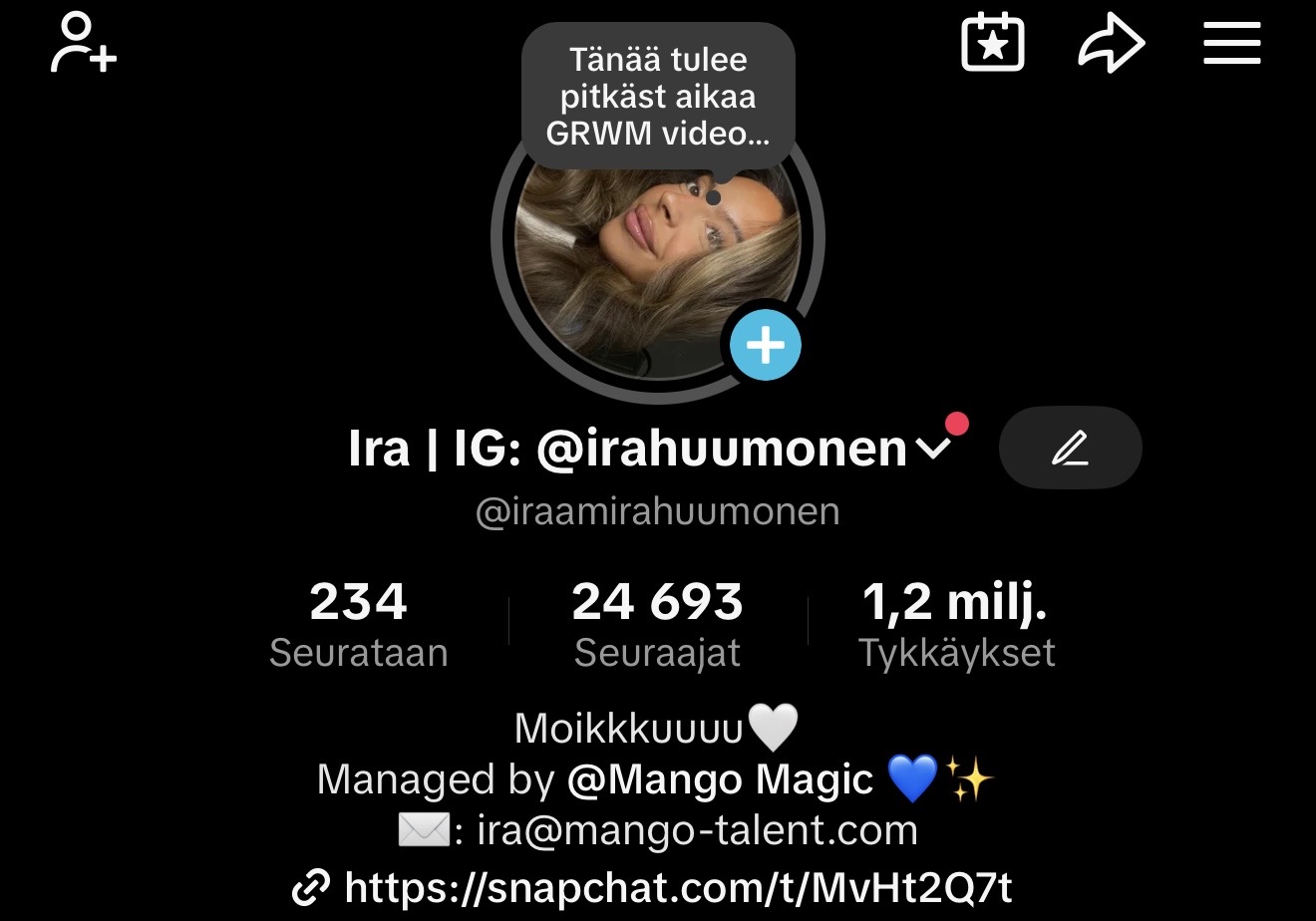The height and width of the screenshot is (921, 1316).
Task: Open the hamburger menu
Action: pos(1232,44)
